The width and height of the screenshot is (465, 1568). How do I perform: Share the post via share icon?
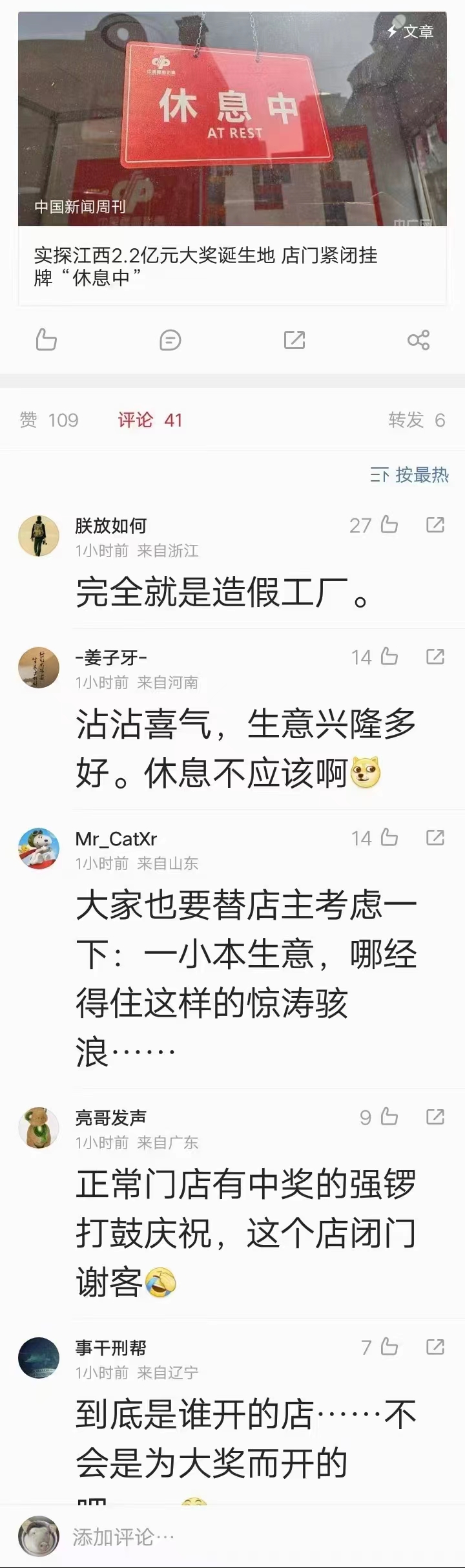[418, 340]
